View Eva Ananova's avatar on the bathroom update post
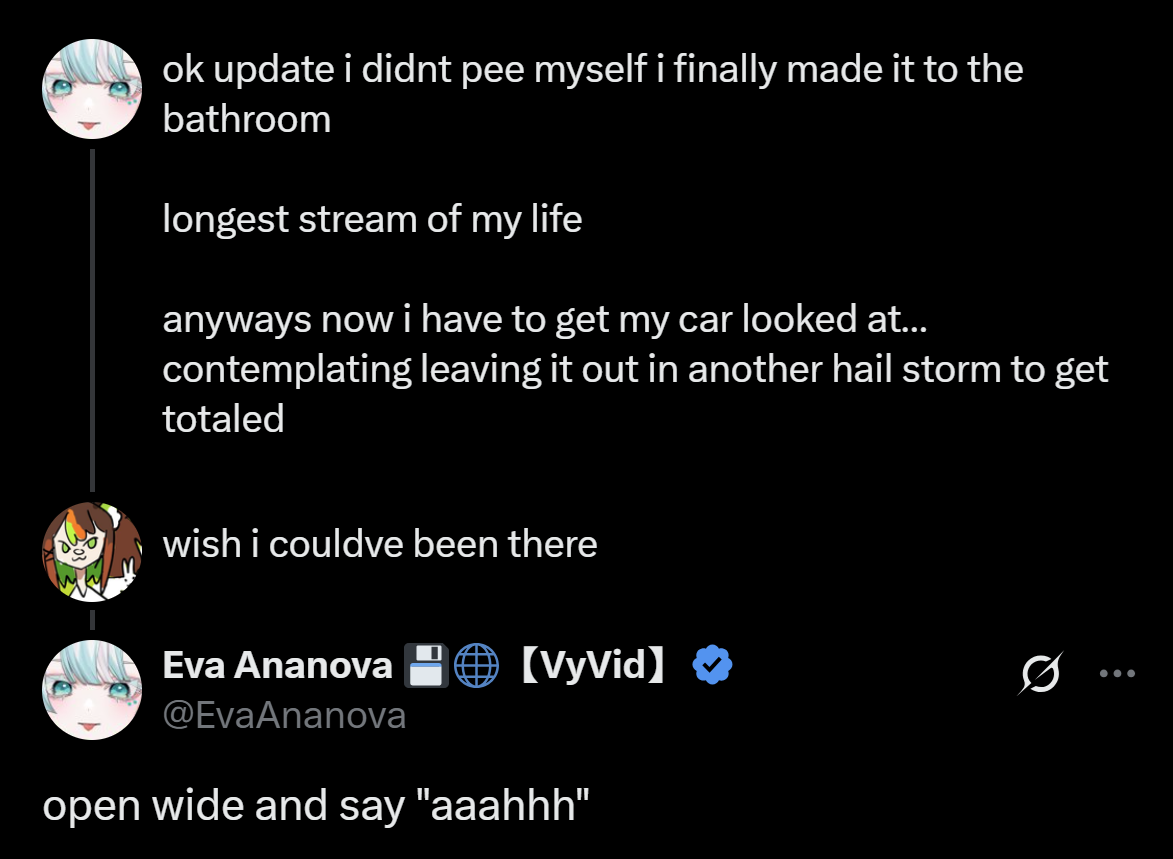The image size is (1173, 859). [x=92, y=89]
